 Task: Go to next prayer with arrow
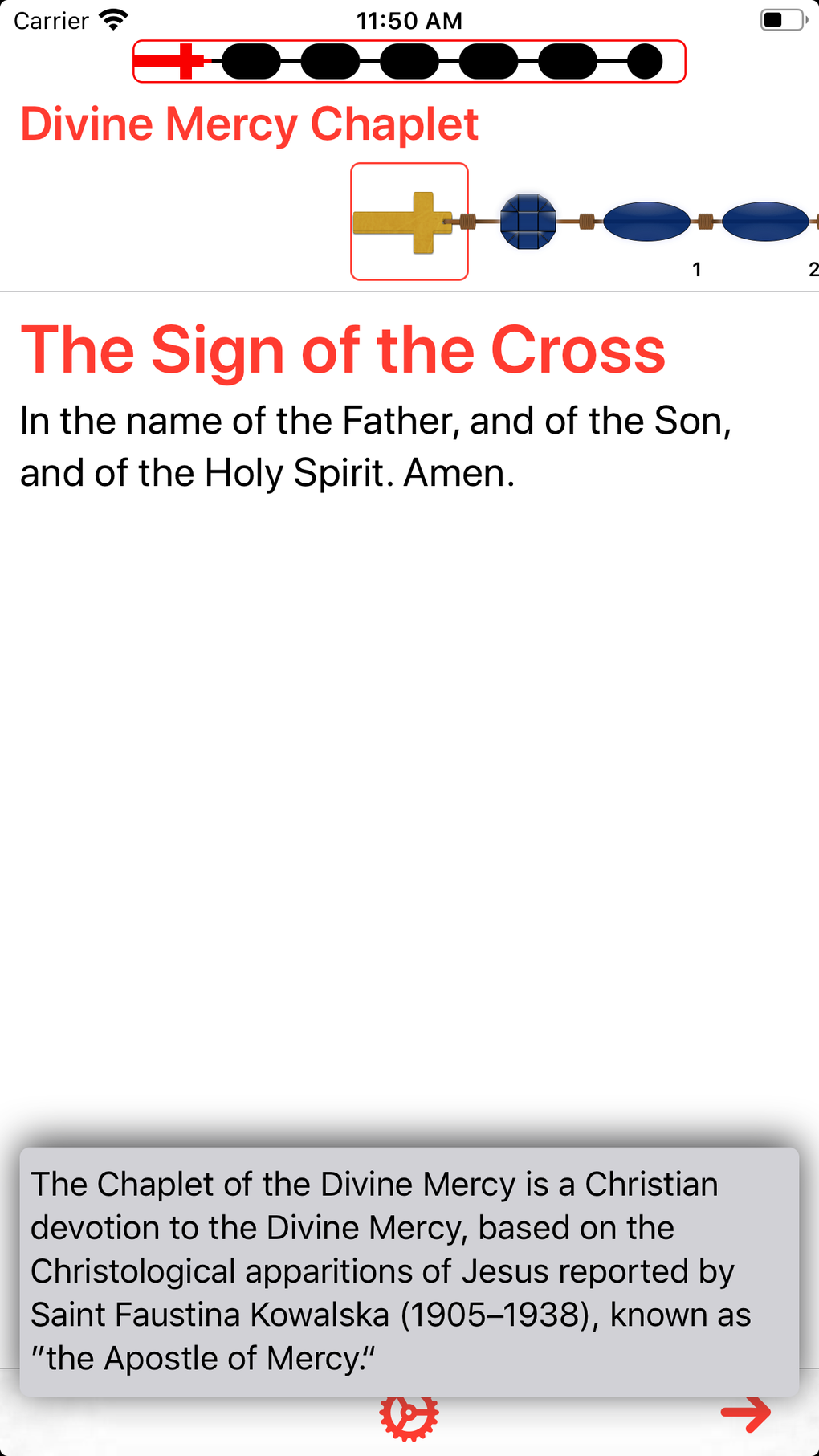click(745, 1413)
